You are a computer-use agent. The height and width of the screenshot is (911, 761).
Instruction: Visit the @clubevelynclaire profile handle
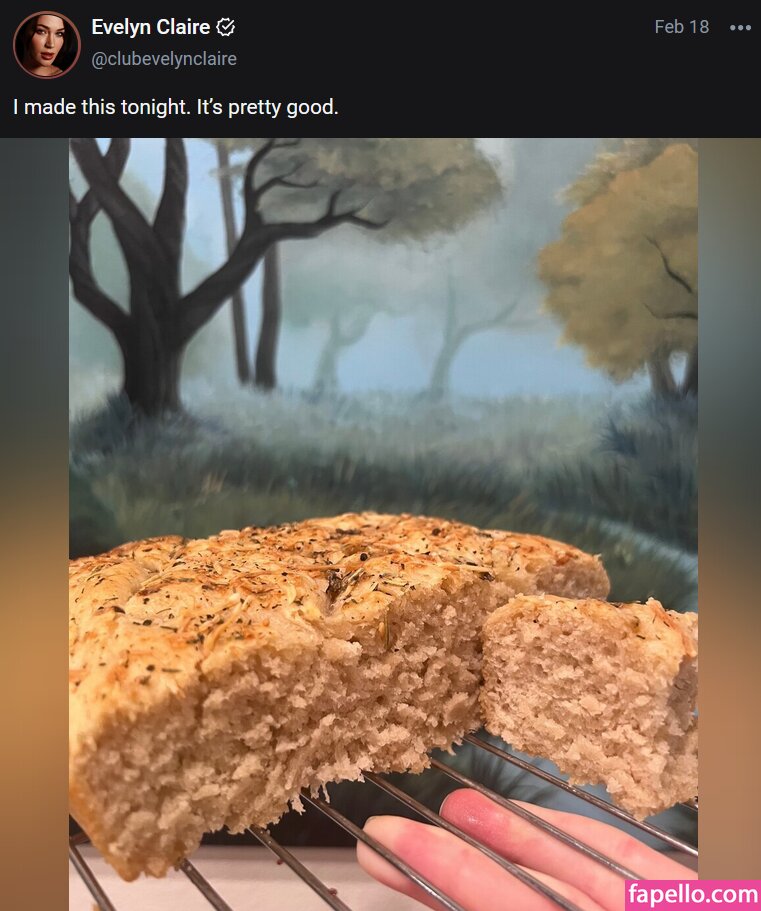[164, 59]
